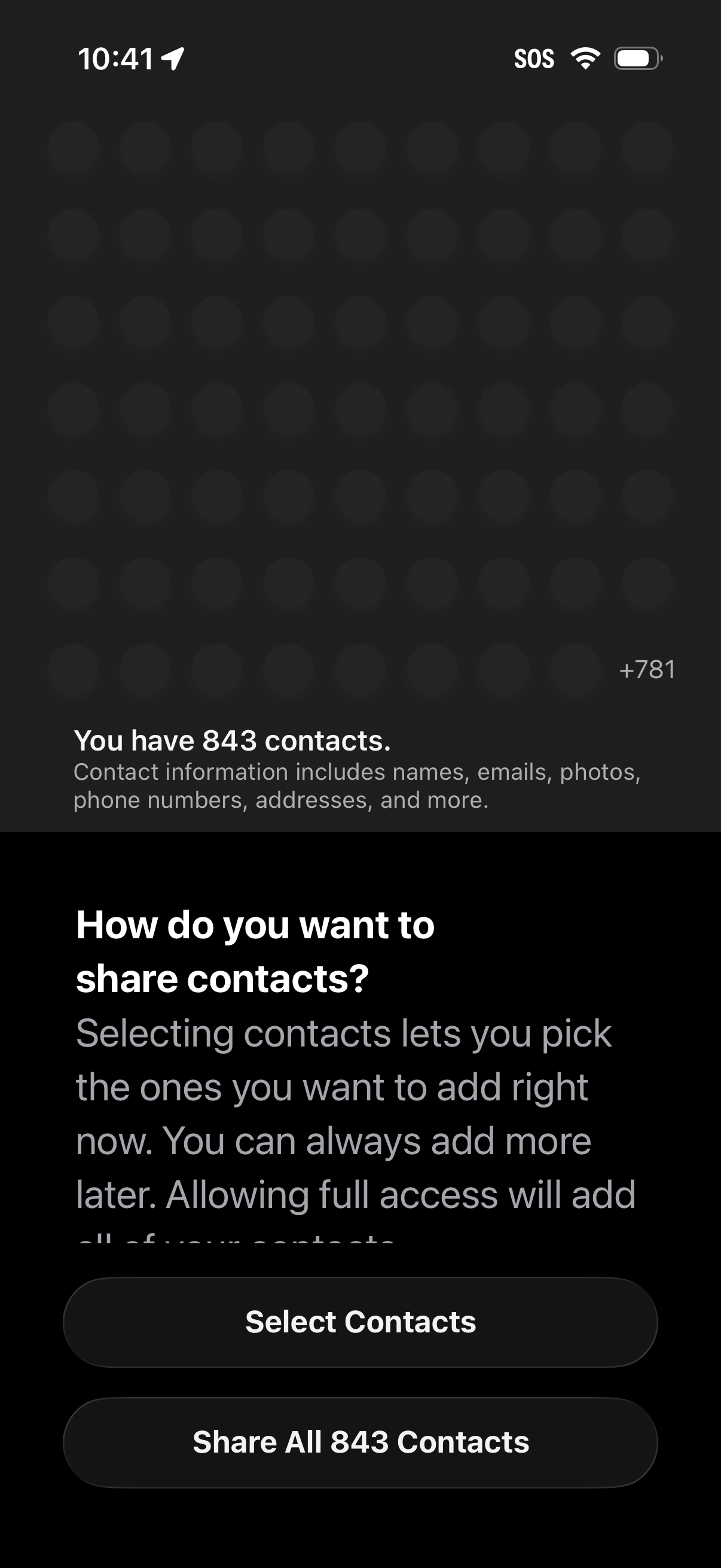Tap the Share All 843 Contacts button
Screen dimensions: 721x1568
(360, 1441)
